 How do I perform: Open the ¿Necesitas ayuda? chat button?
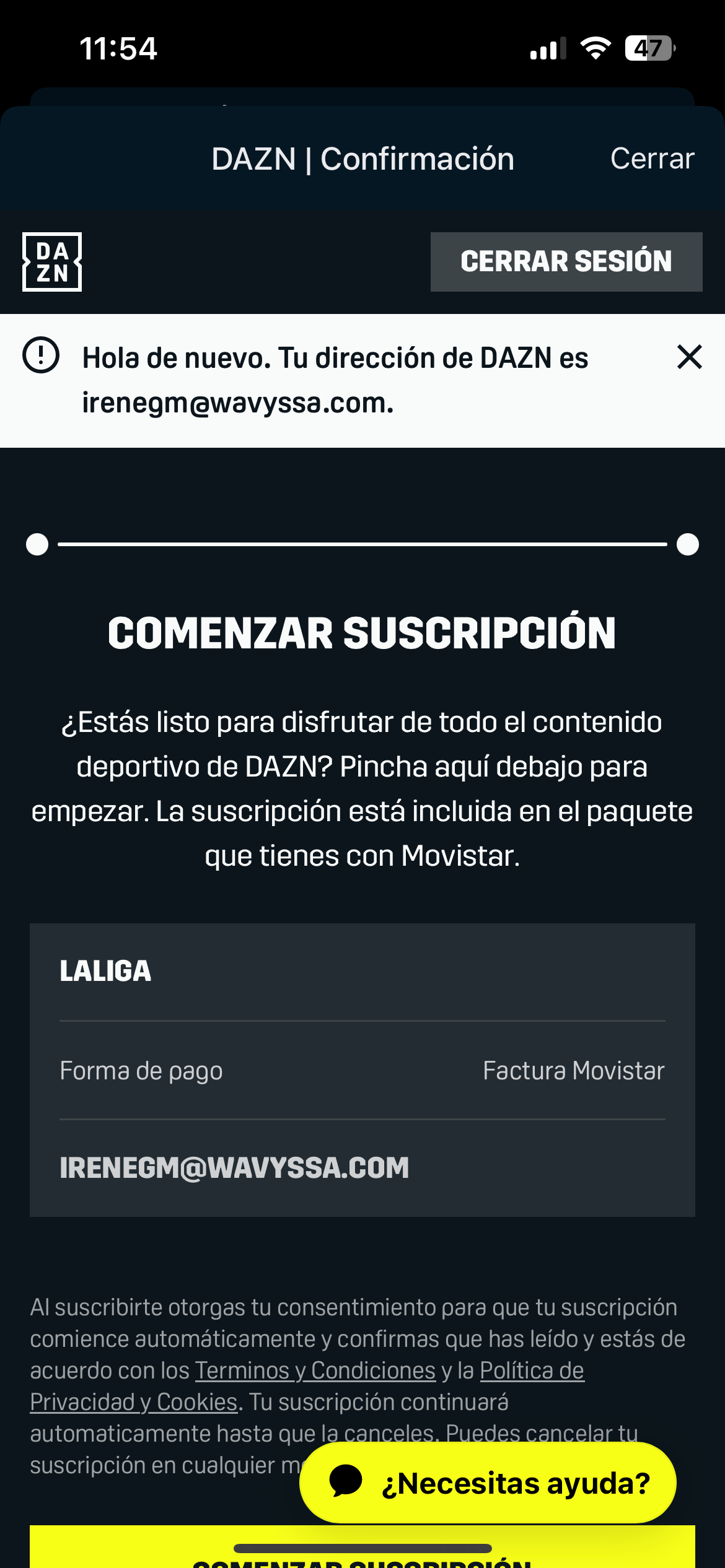(x=488, y=1483)
